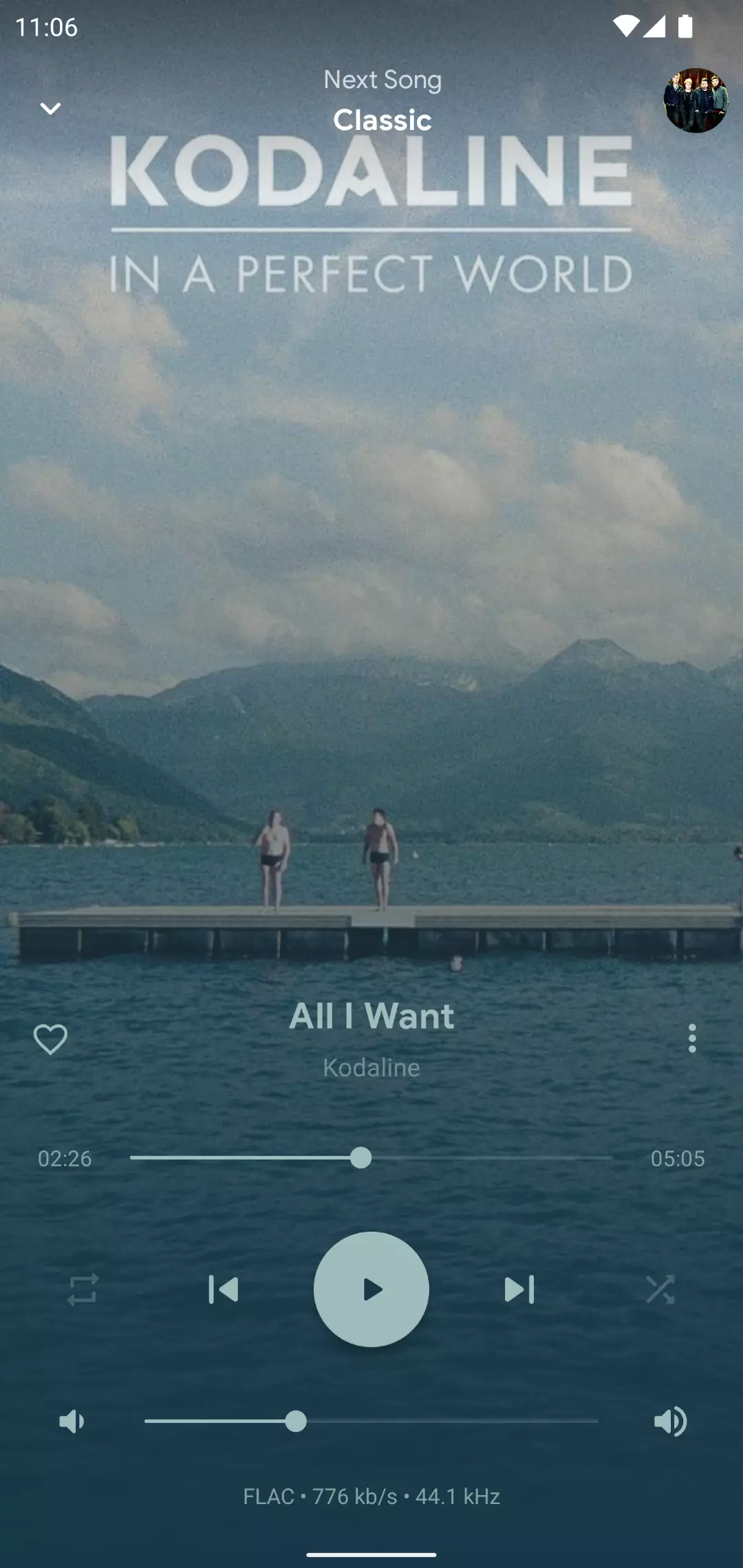Tap the volume slider
Image resolution: width=743 pixels, height=1568 pixels.
371,1421
